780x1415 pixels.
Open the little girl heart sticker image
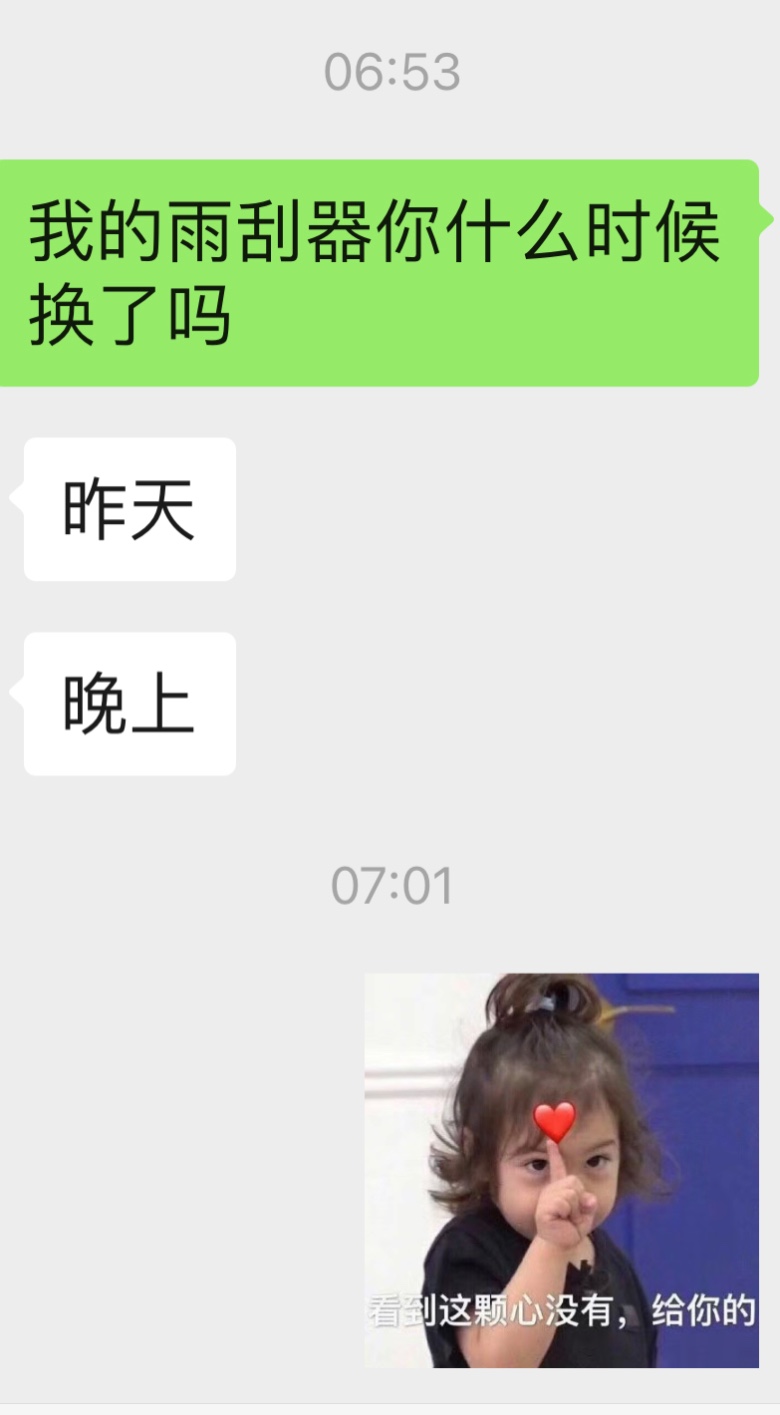point(561,1170)
